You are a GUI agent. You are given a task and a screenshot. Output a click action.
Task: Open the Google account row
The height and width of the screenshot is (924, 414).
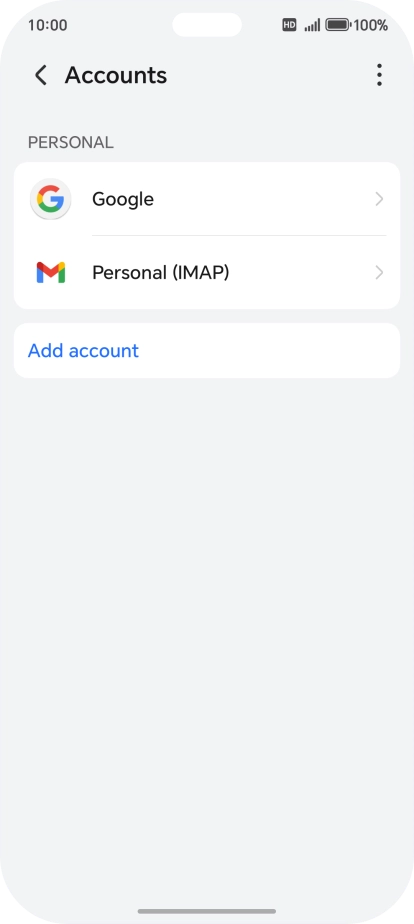[207, 199]
